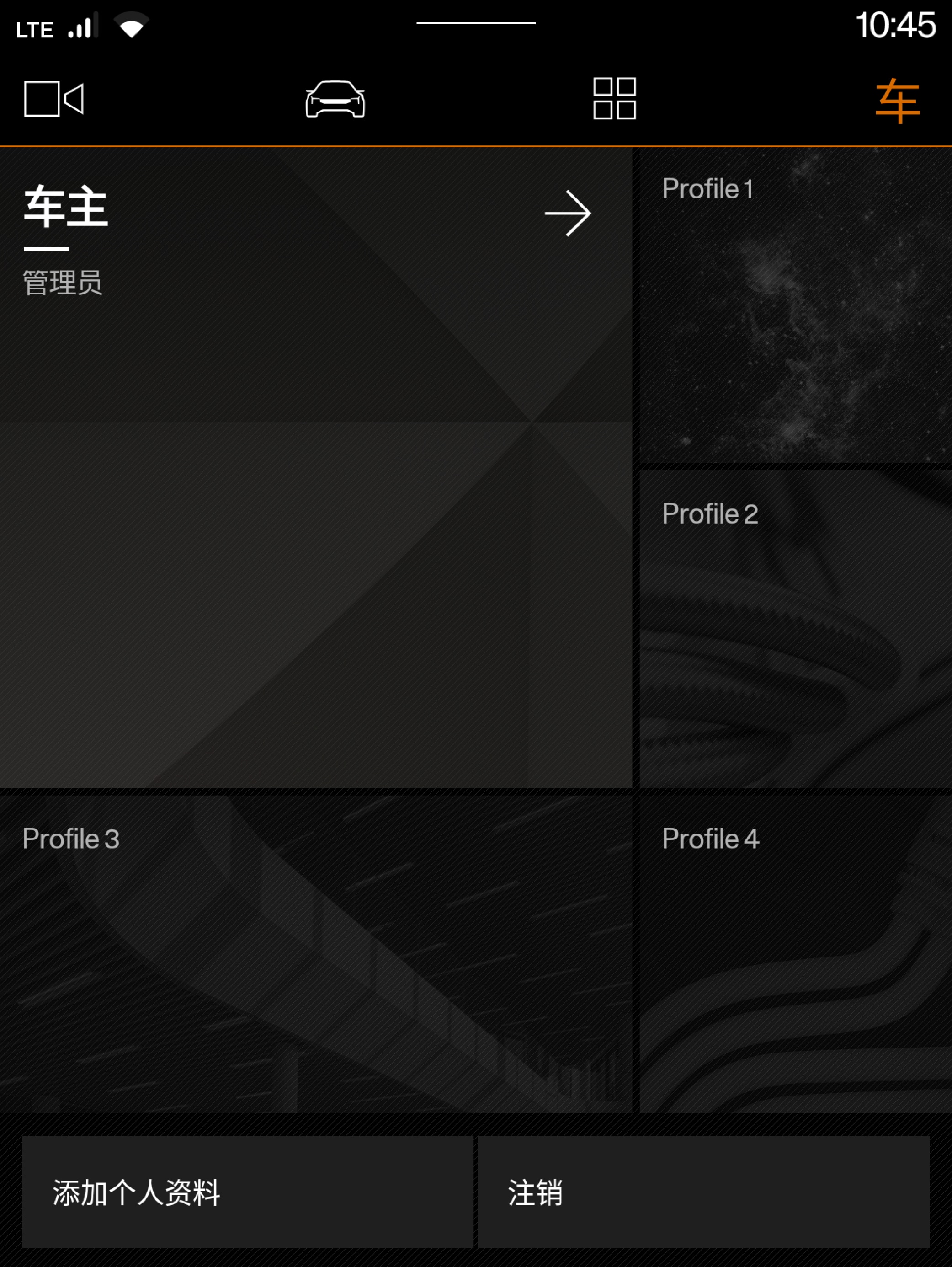The width and height of the screenshot is (952, 1267).
Task: Open the apps grid tab
Action: click(x=614, y=98)
